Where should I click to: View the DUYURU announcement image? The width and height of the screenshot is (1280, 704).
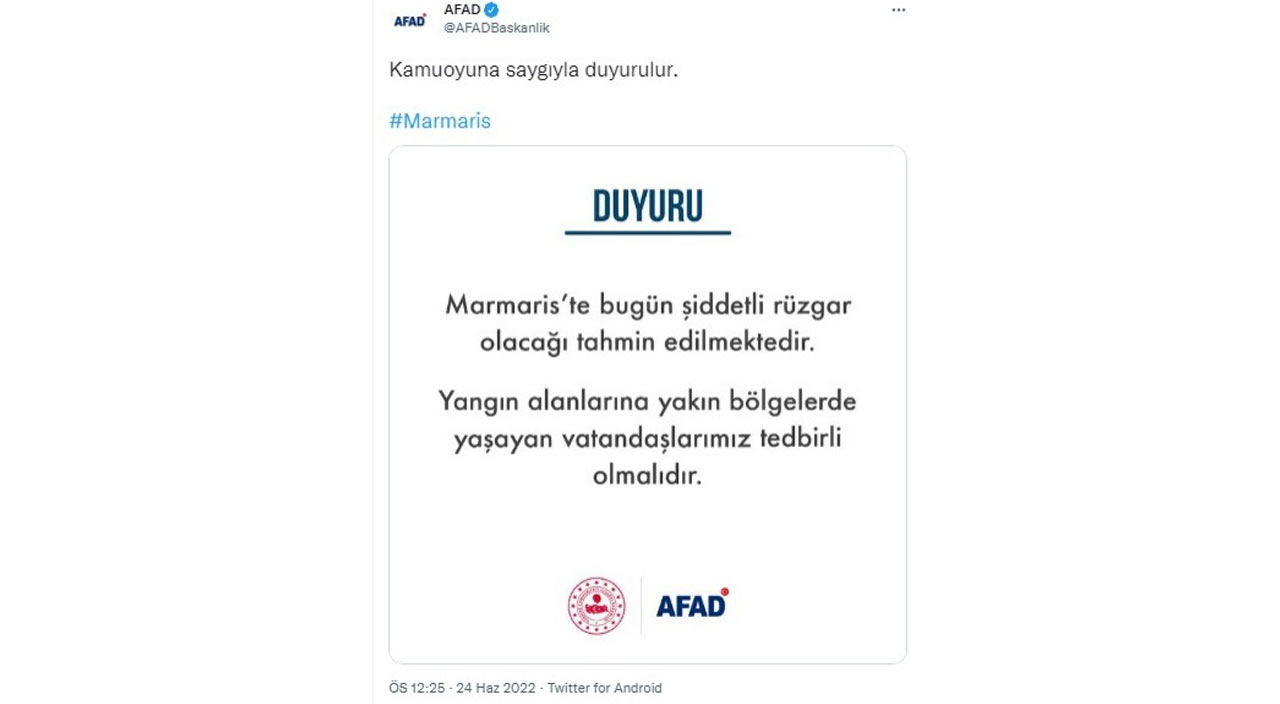click(x=647, y=404)
